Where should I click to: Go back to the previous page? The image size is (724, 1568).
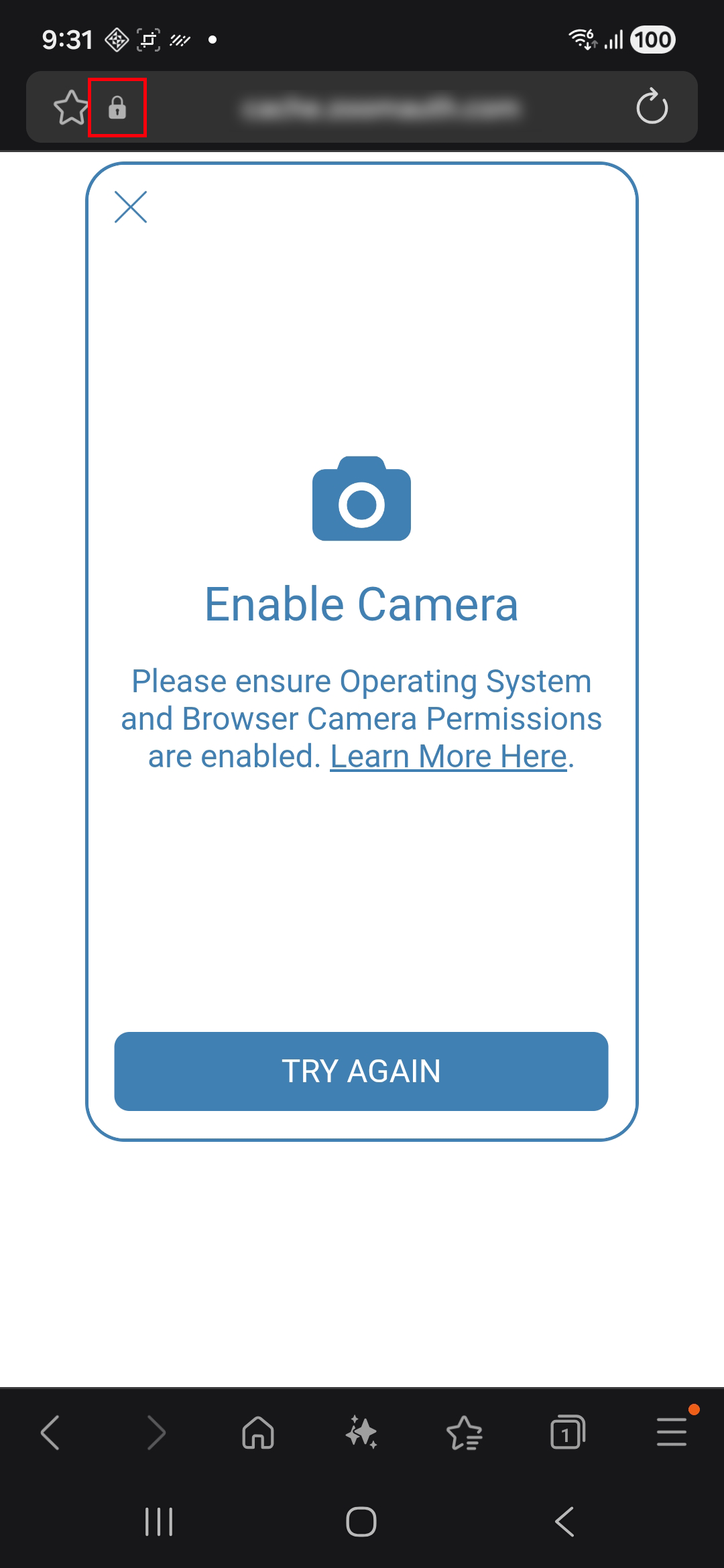coord(51,1433)
